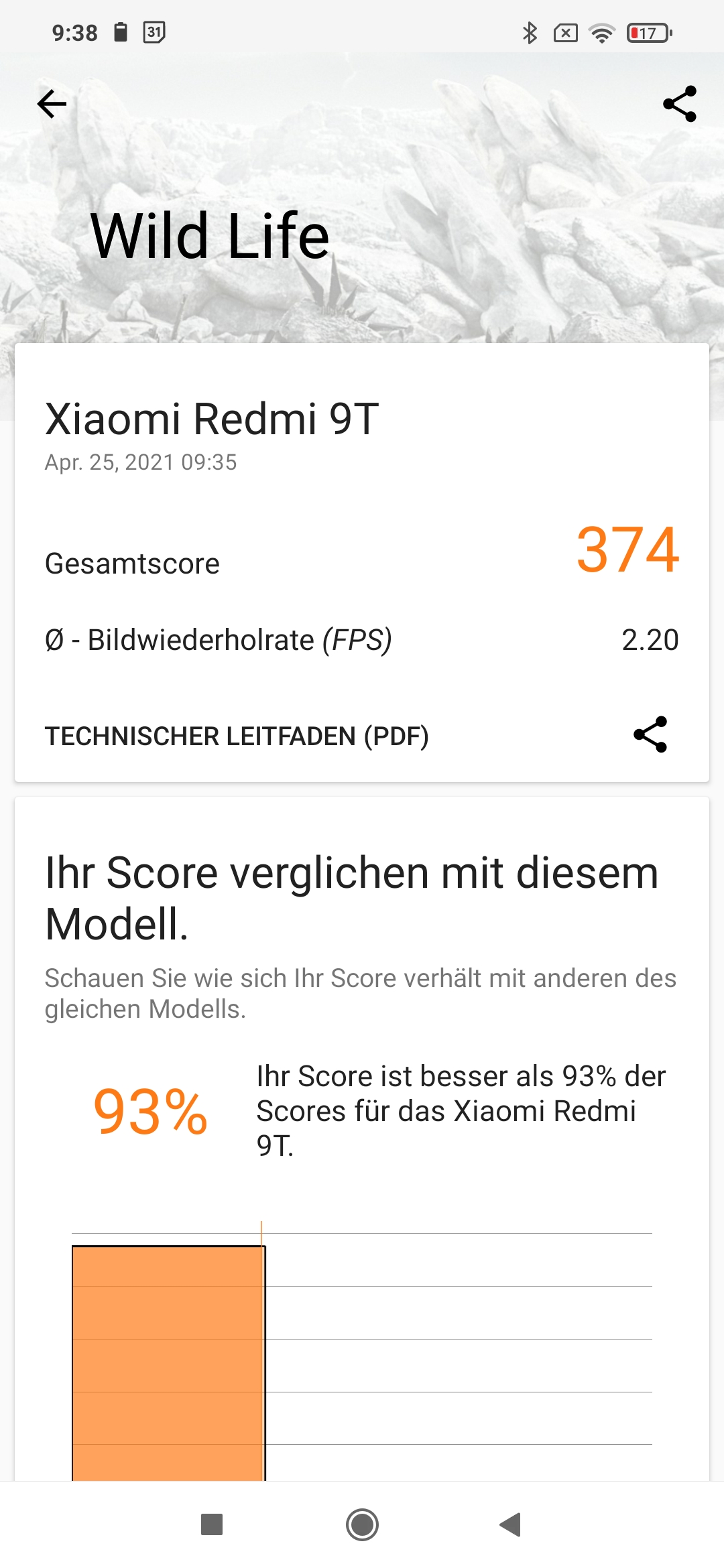
Task: Tap the share icon in the result card
Action: pos(650,734)
